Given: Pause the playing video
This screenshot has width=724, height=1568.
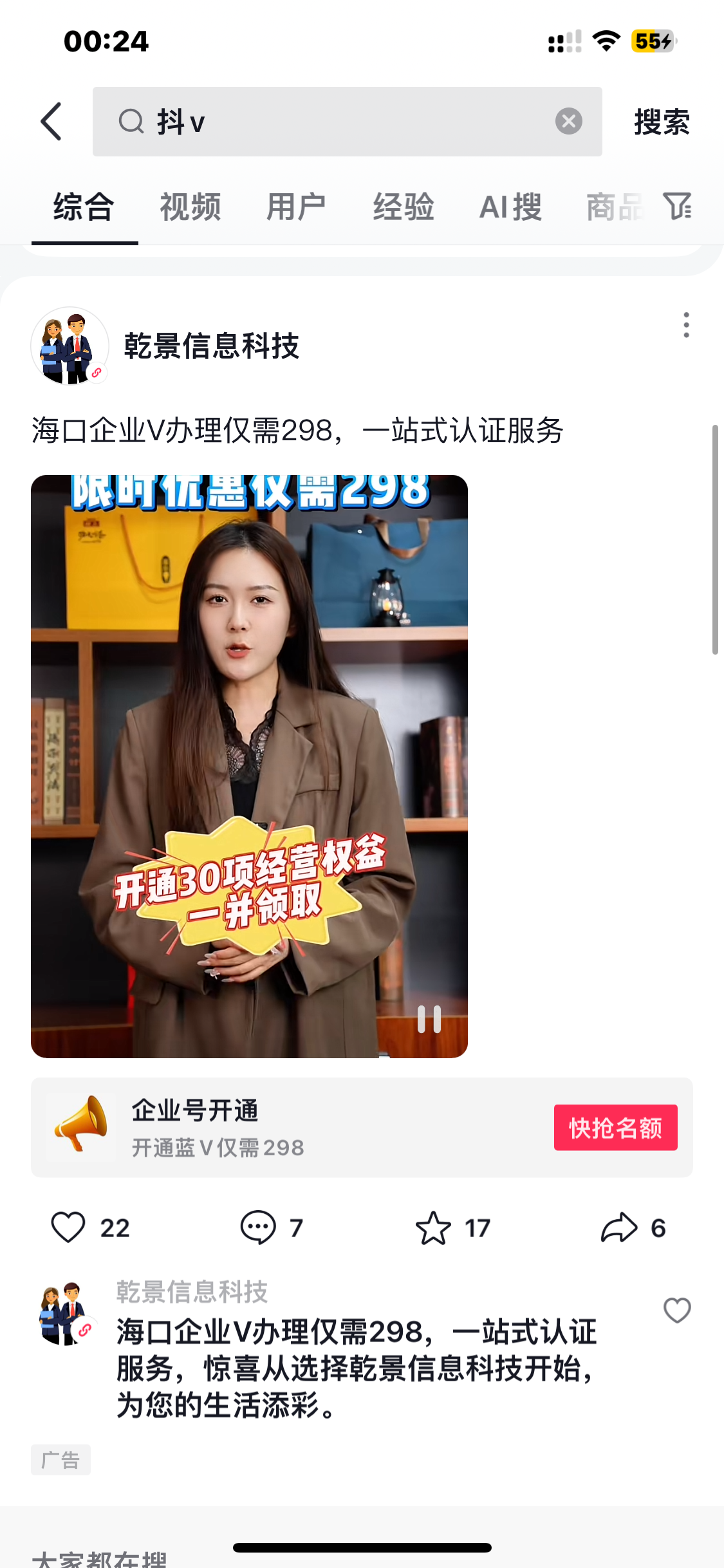Looking at the screenshot, I should pos(429,1019).
